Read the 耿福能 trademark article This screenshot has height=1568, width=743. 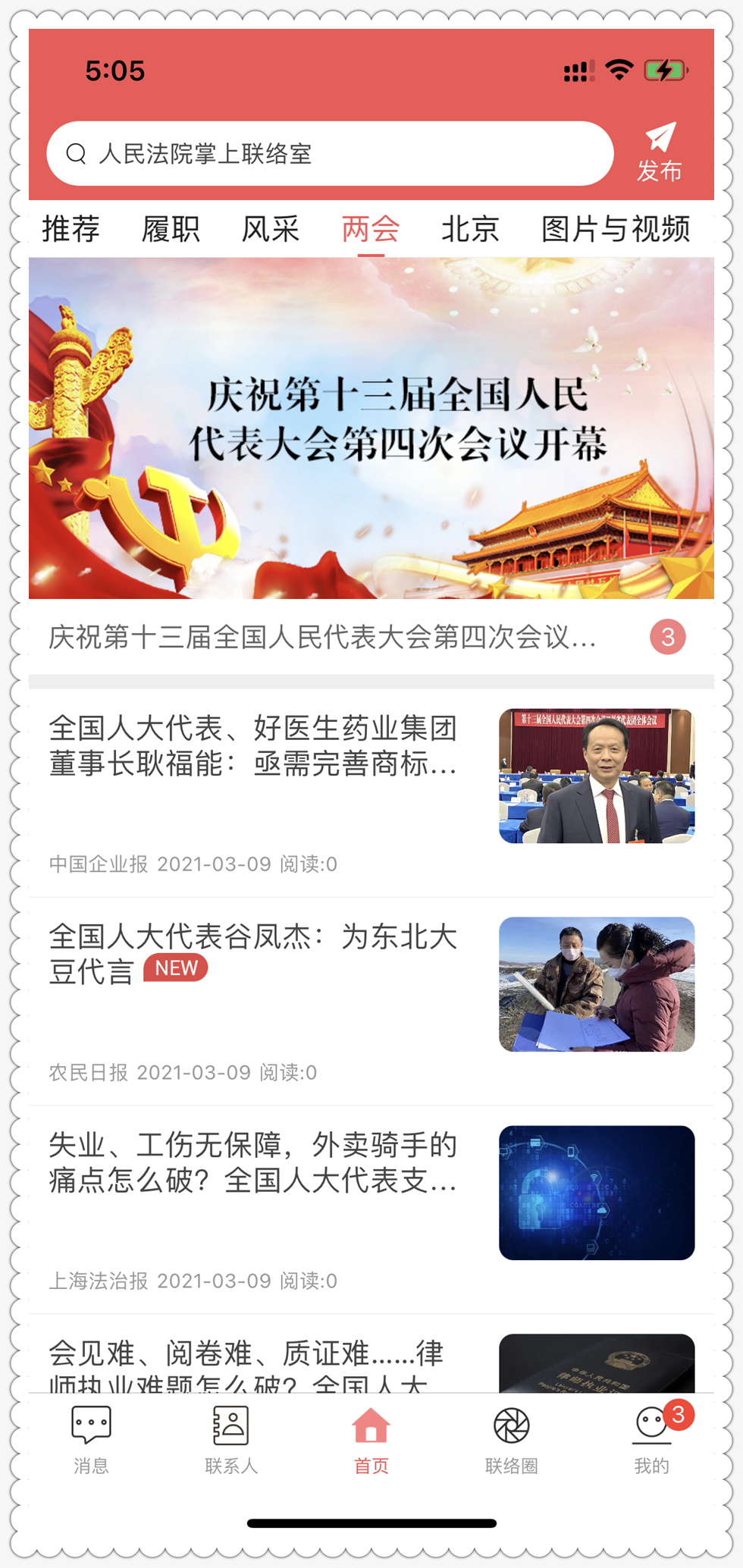pos(253,746)
